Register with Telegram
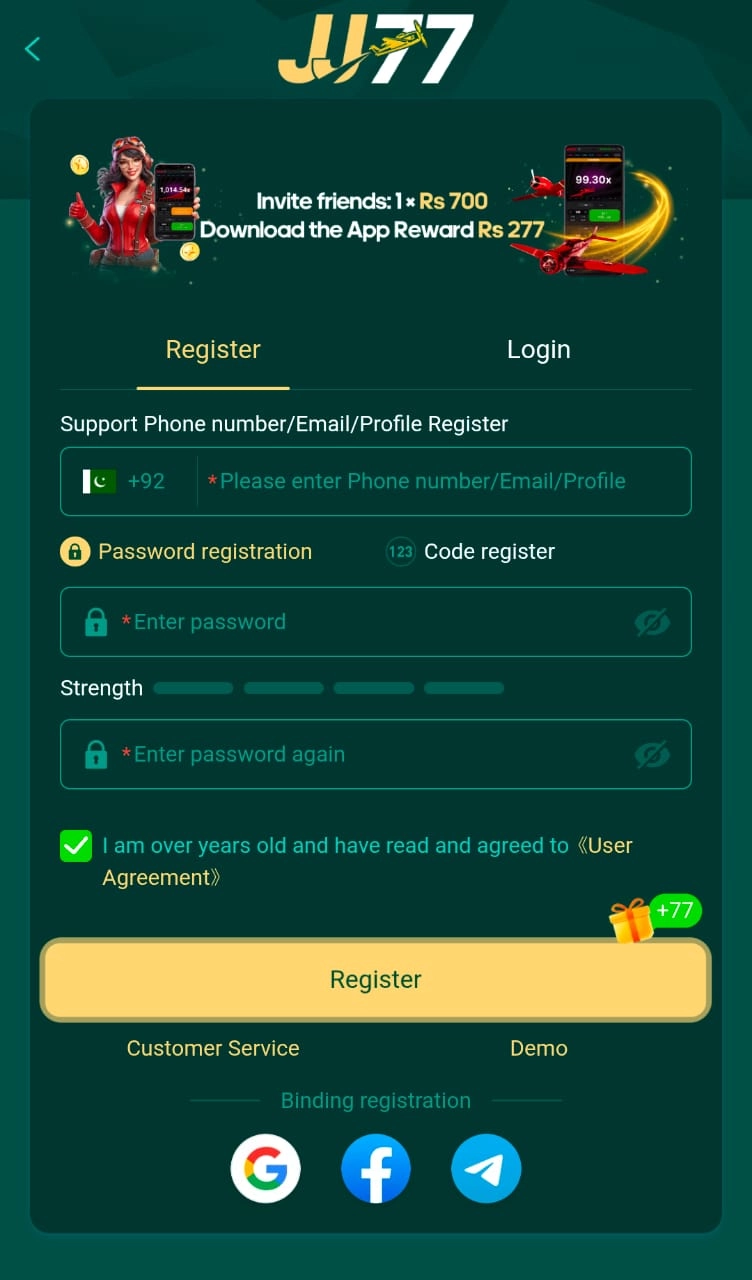The width and height of the screenshot is (752, 1280). (x=486, y=1168)
